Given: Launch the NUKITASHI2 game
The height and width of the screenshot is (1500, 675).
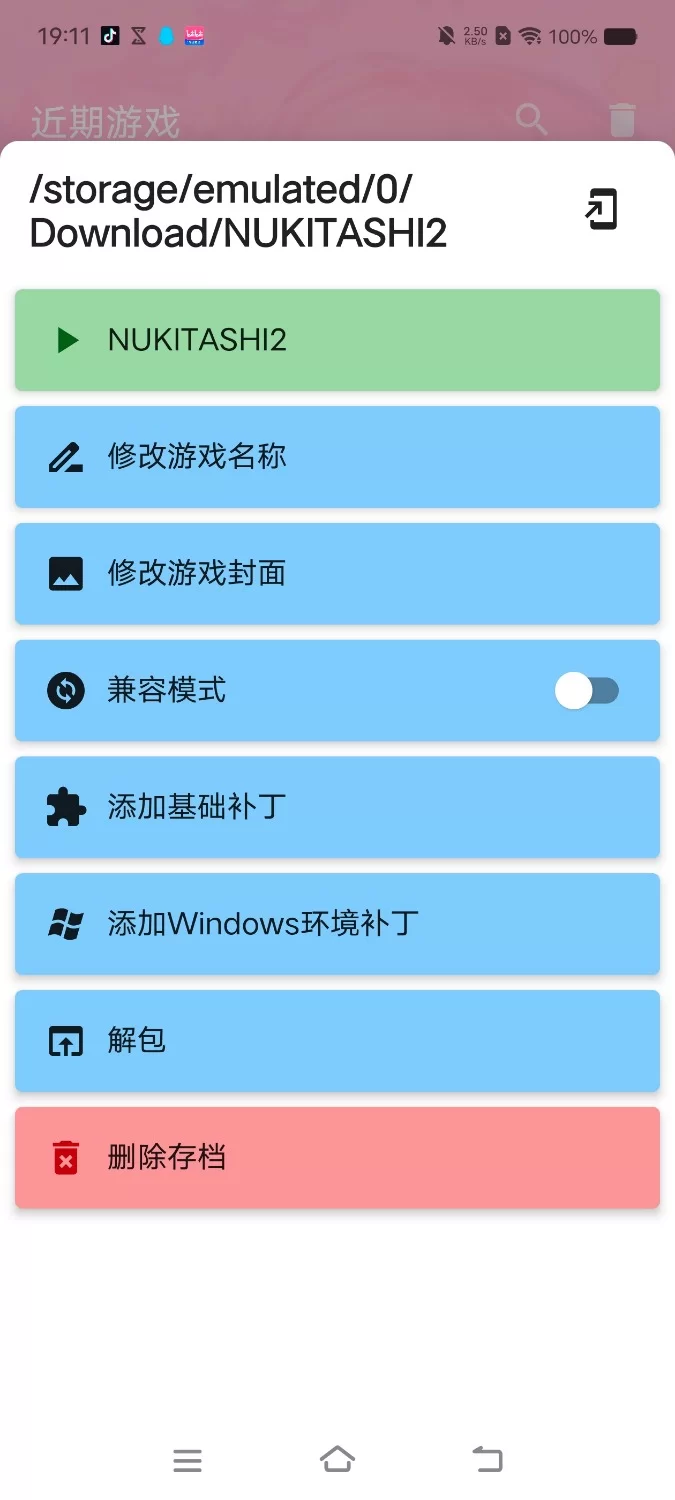Looking at the screenshot, I should tap(337, 340).
